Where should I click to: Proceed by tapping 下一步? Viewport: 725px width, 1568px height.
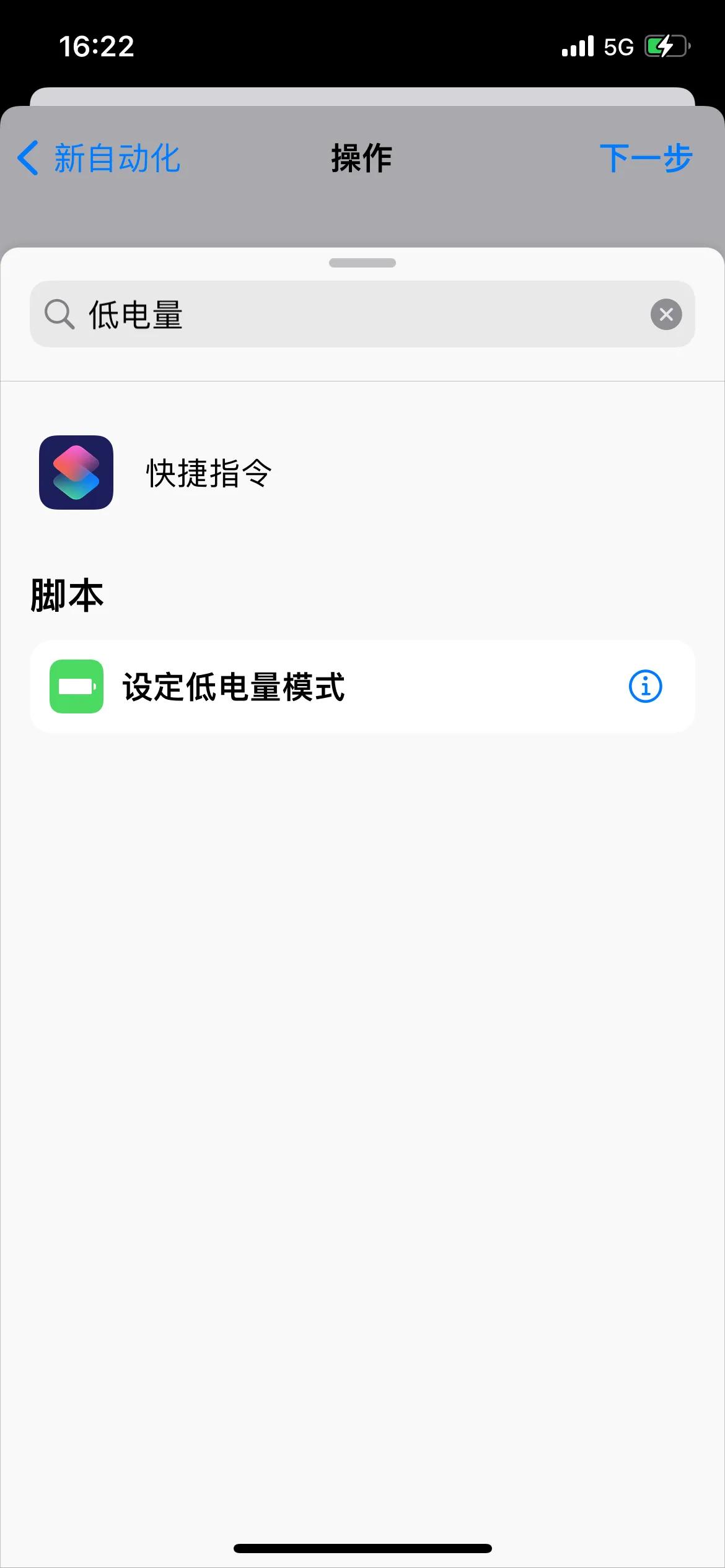point(646,159)
